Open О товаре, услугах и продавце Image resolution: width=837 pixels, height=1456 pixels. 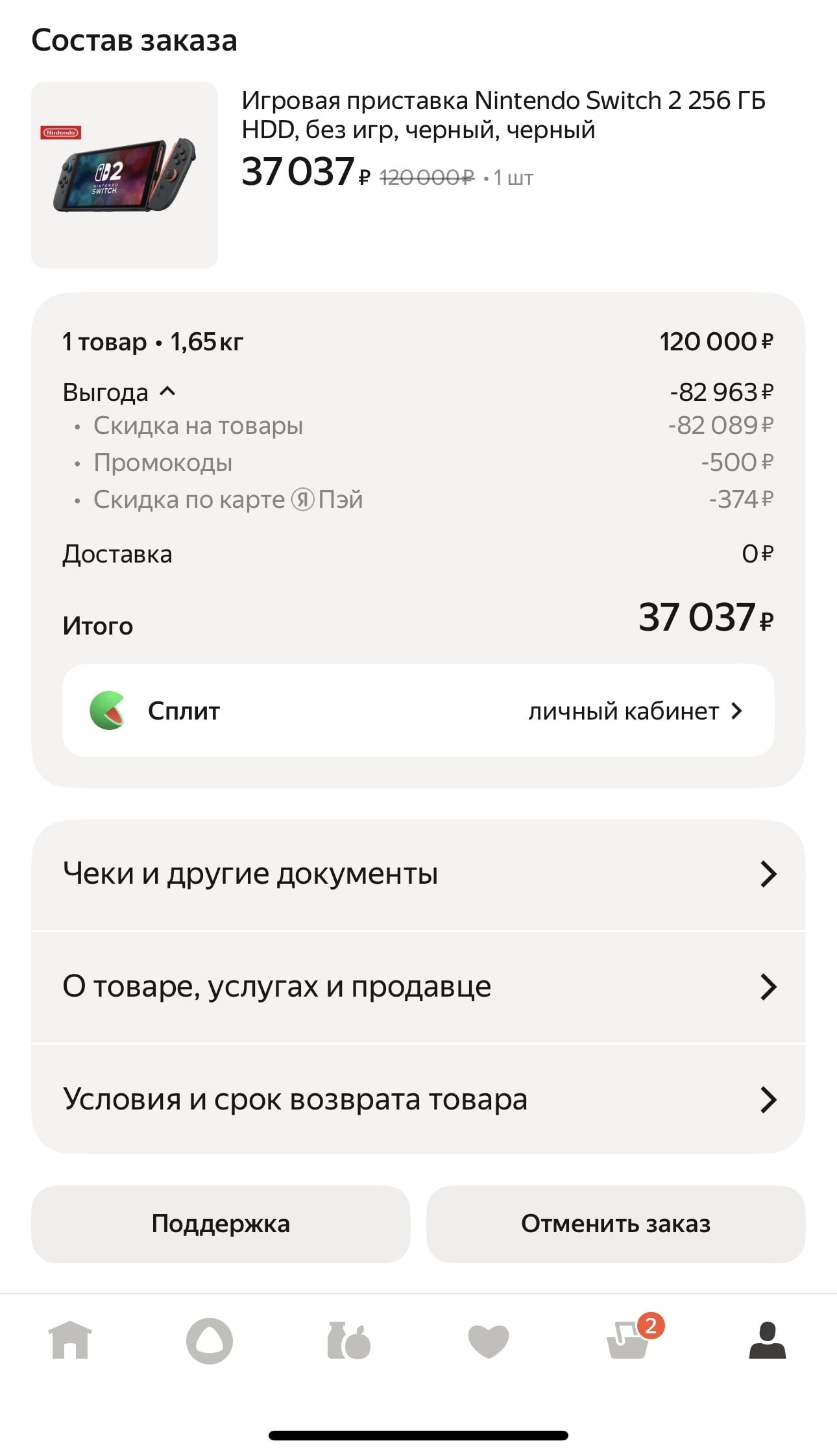[418, 987]
